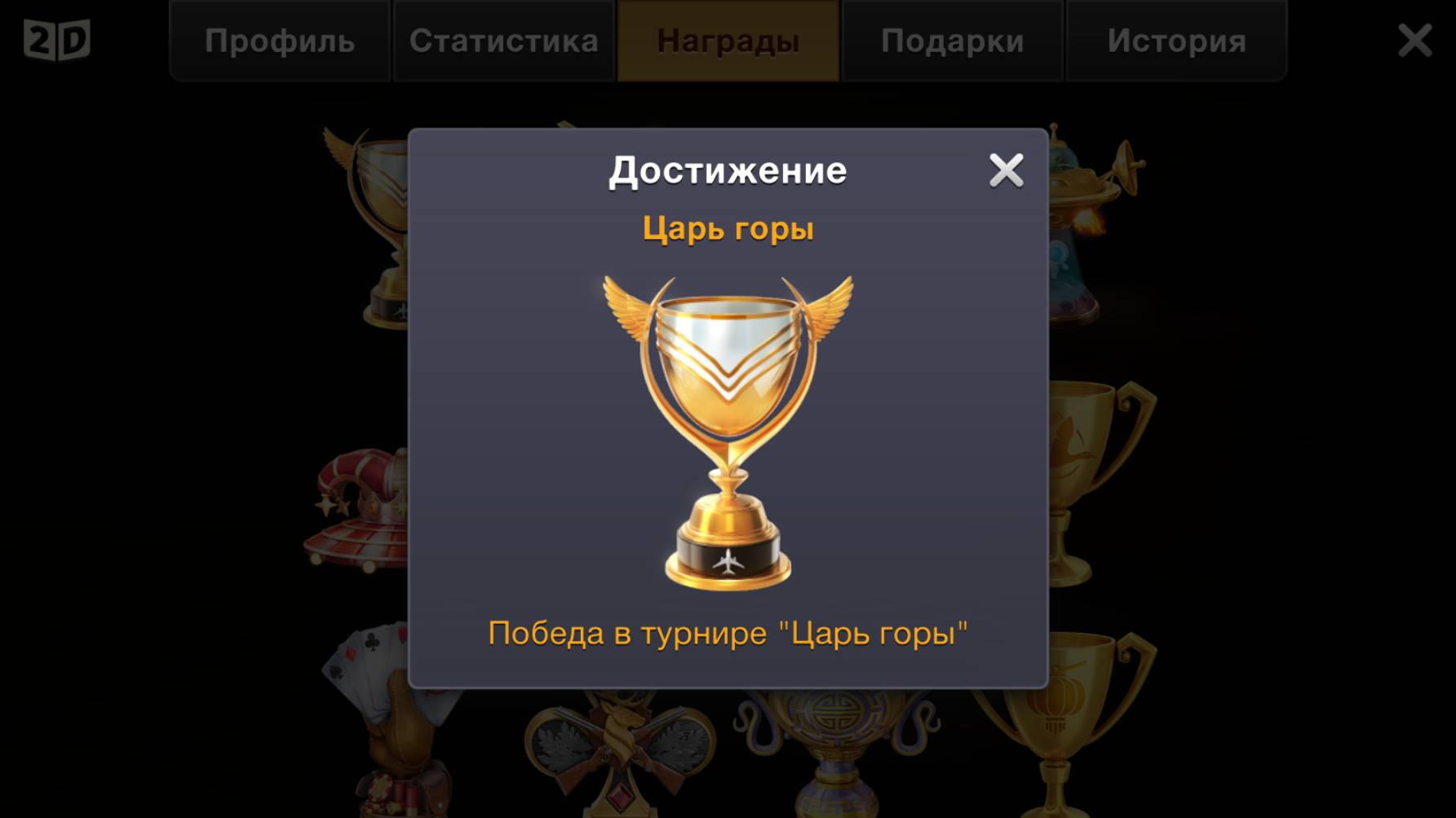
Task: Toggle the 2D view icon
Action: coord(56,40)
